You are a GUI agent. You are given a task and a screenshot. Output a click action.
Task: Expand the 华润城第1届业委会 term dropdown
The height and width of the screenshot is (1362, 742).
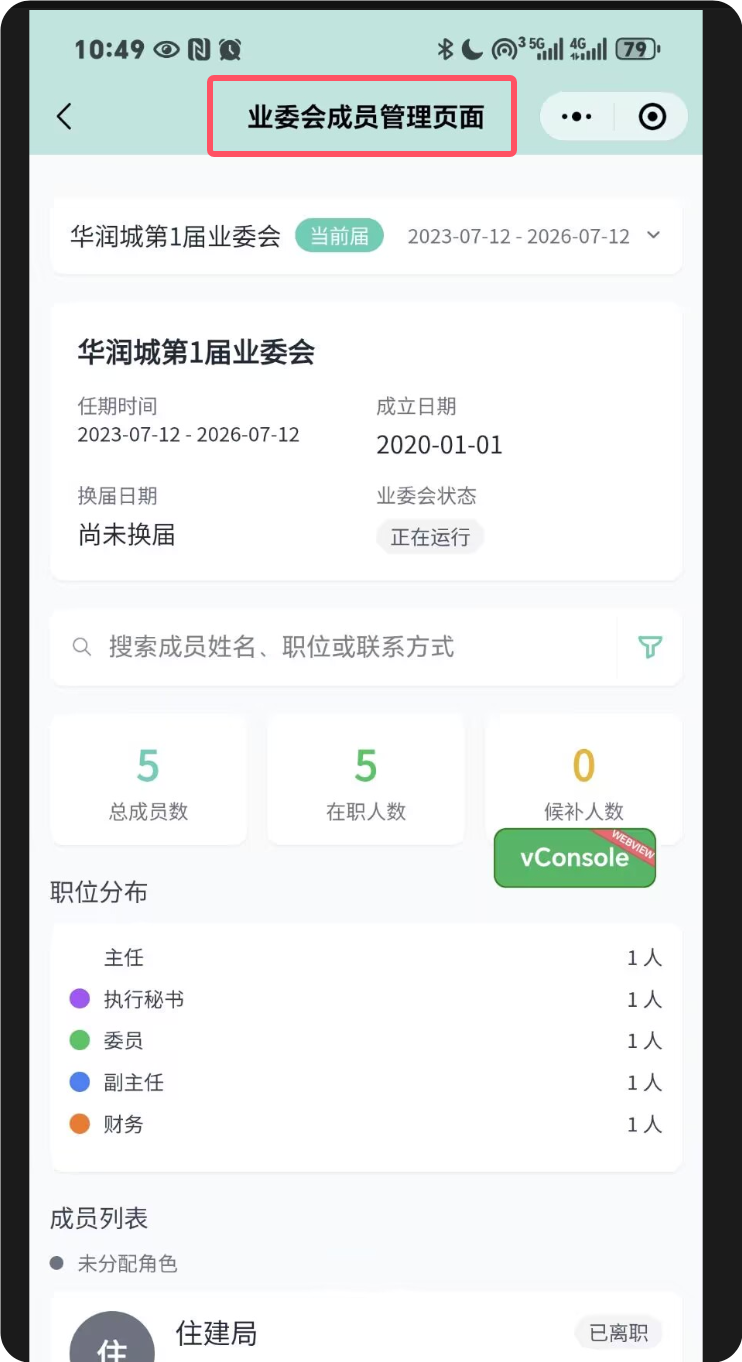653,236
